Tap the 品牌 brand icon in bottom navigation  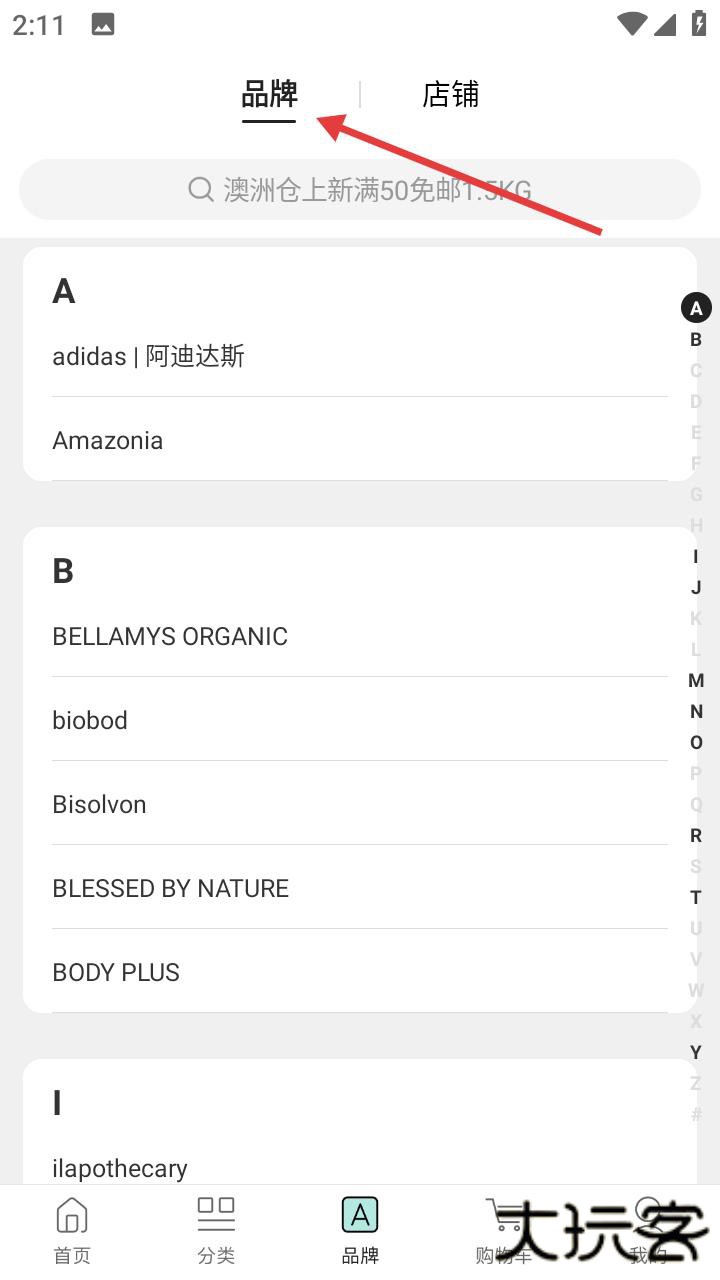point(360,1215)
